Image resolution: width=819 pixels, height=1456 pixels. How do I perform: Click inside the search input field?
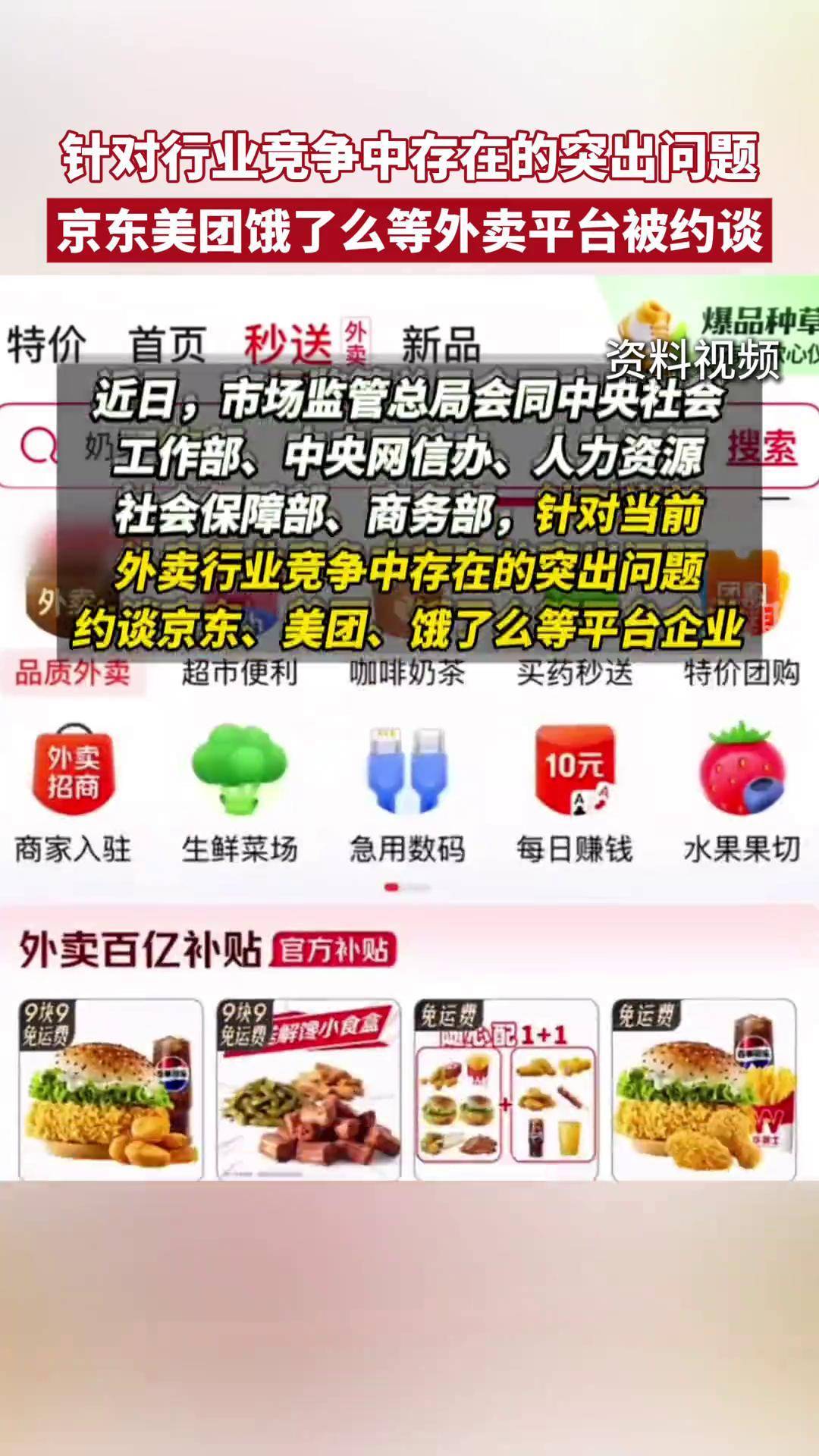[303, 447]
